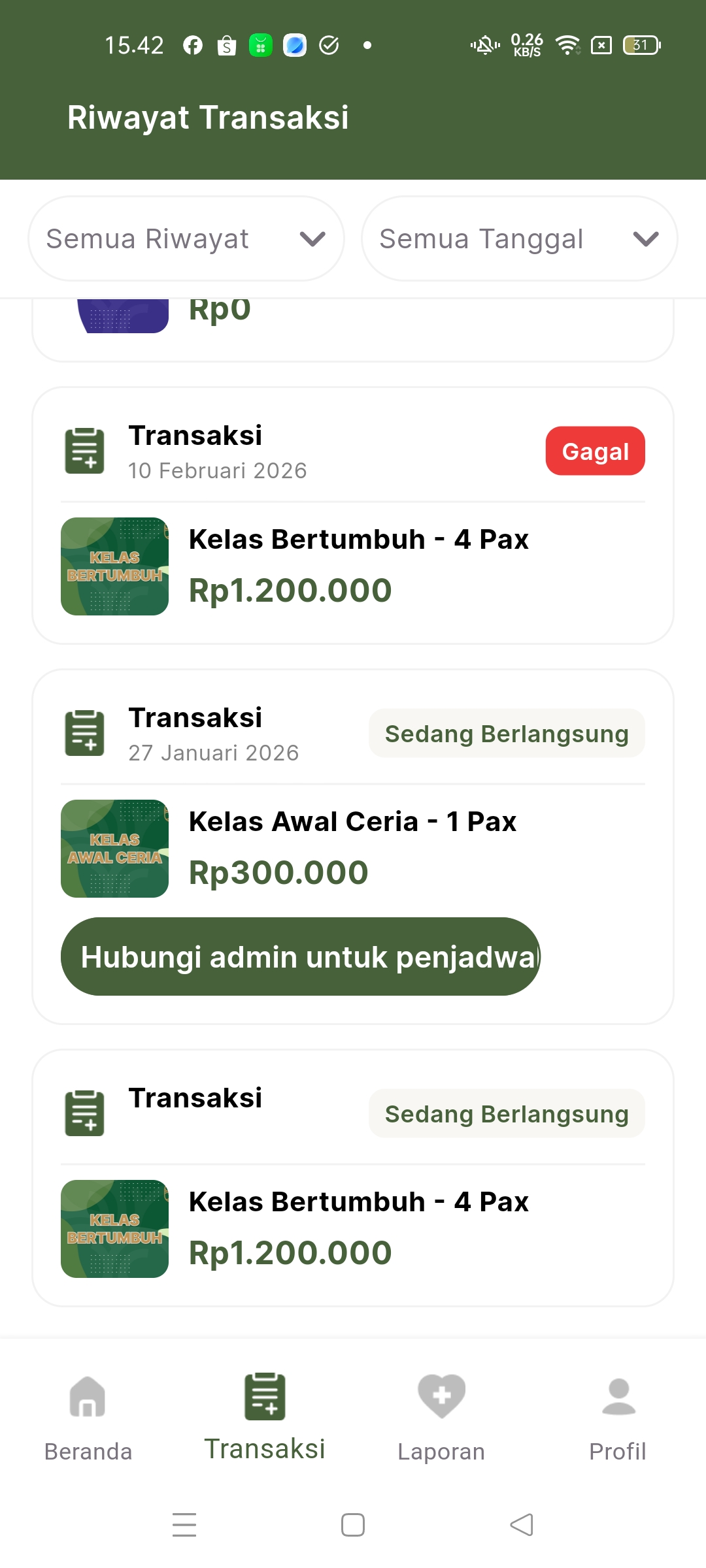This screenshot has height=1568, width=706.
Task: Tap Hubungi admin untuk penjadwalan button
Action: click(301, 956)
